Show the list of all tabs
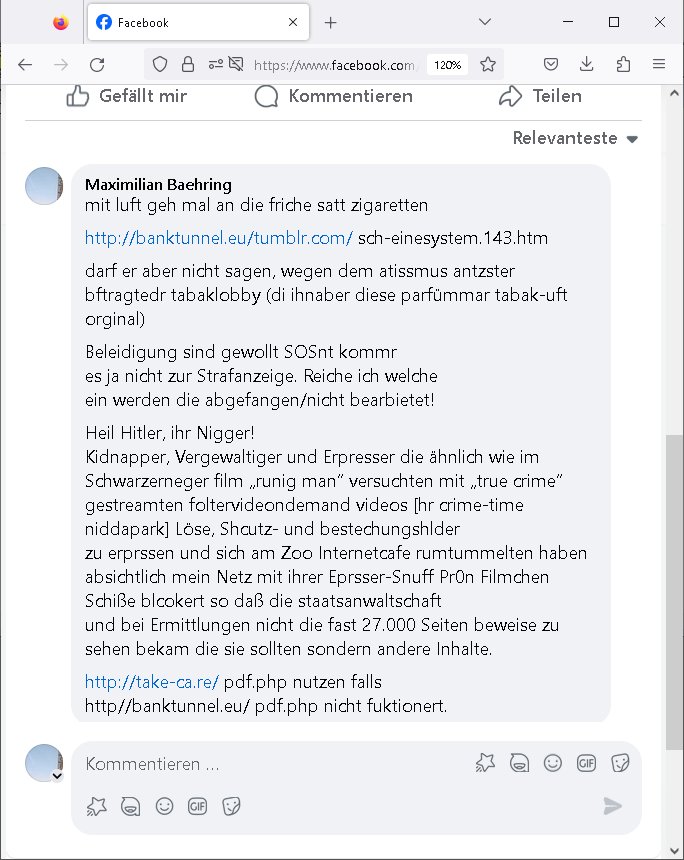 click(x=484, y=22)
